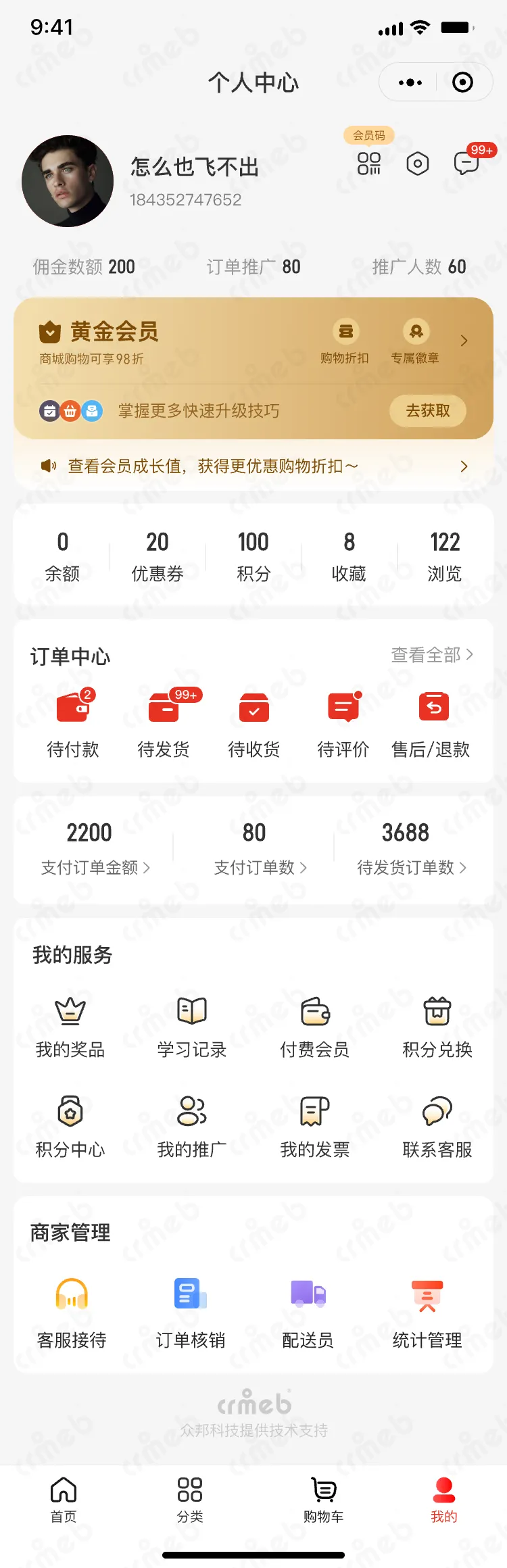Open the settings hexagon icon
The image size is (507, 1568).
(x=418, y=164)
